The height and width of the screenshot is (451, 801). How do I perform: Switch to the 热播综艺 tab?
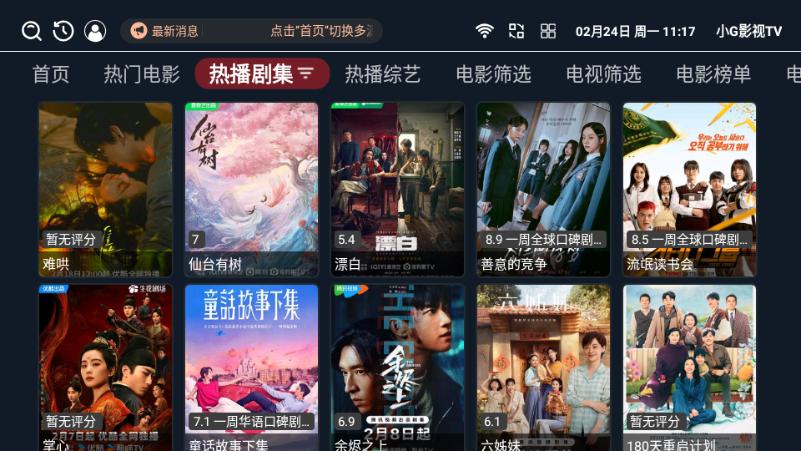383,74
